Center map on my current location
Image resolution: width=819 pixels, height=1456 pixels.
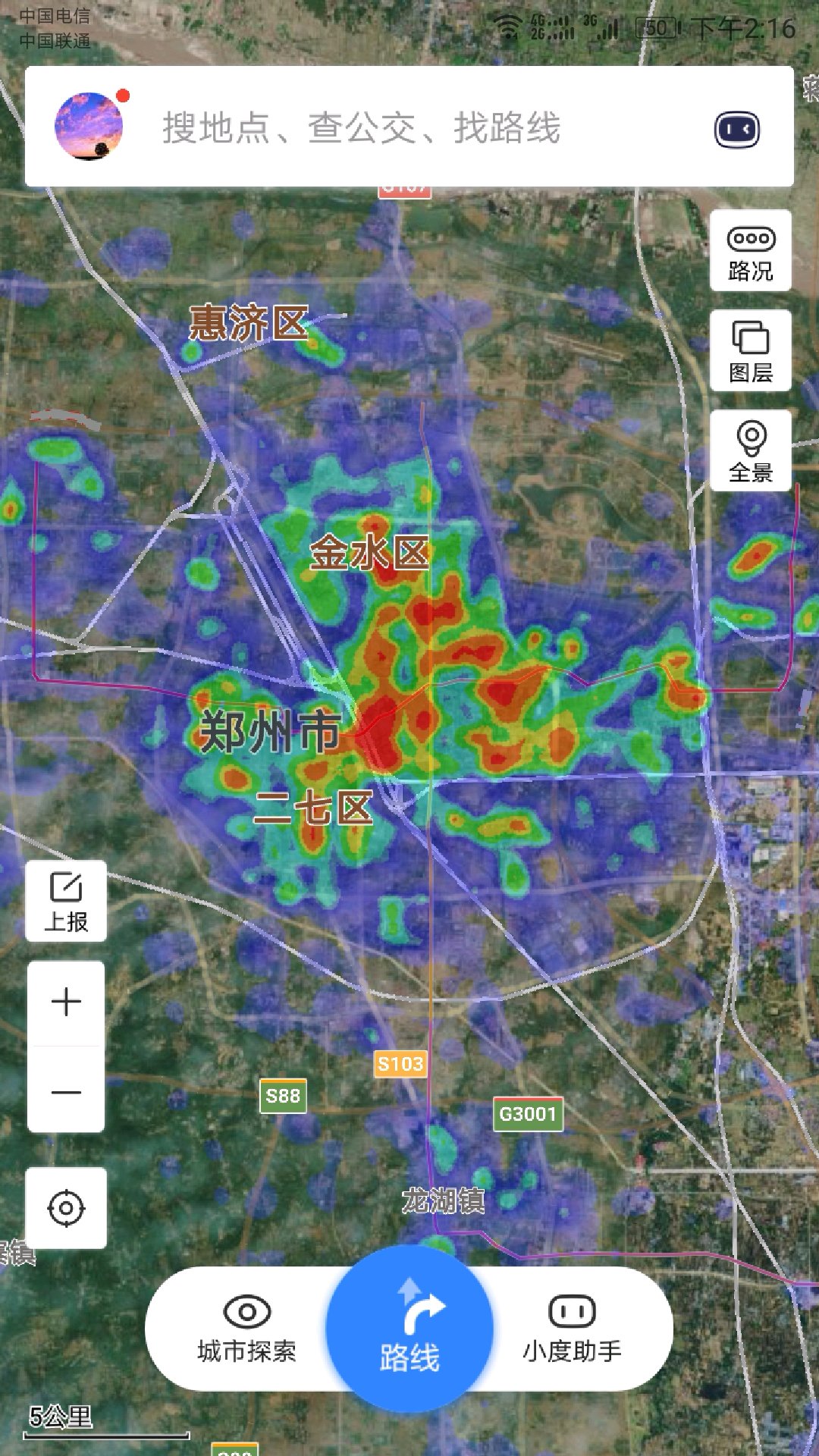(x=66, y=1208)
